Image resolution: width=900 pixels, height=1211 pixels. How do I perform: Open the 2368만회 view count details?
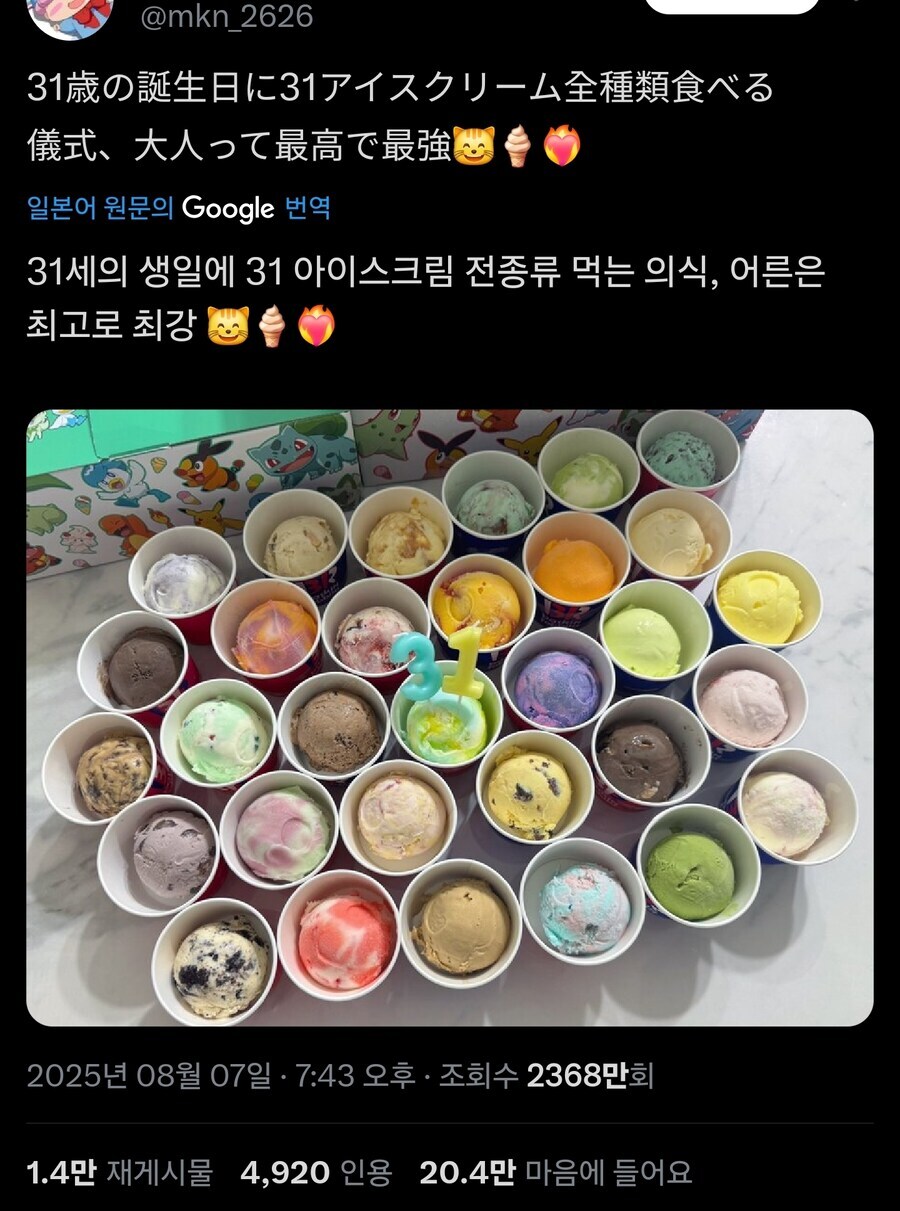[x=590, y=1078]
